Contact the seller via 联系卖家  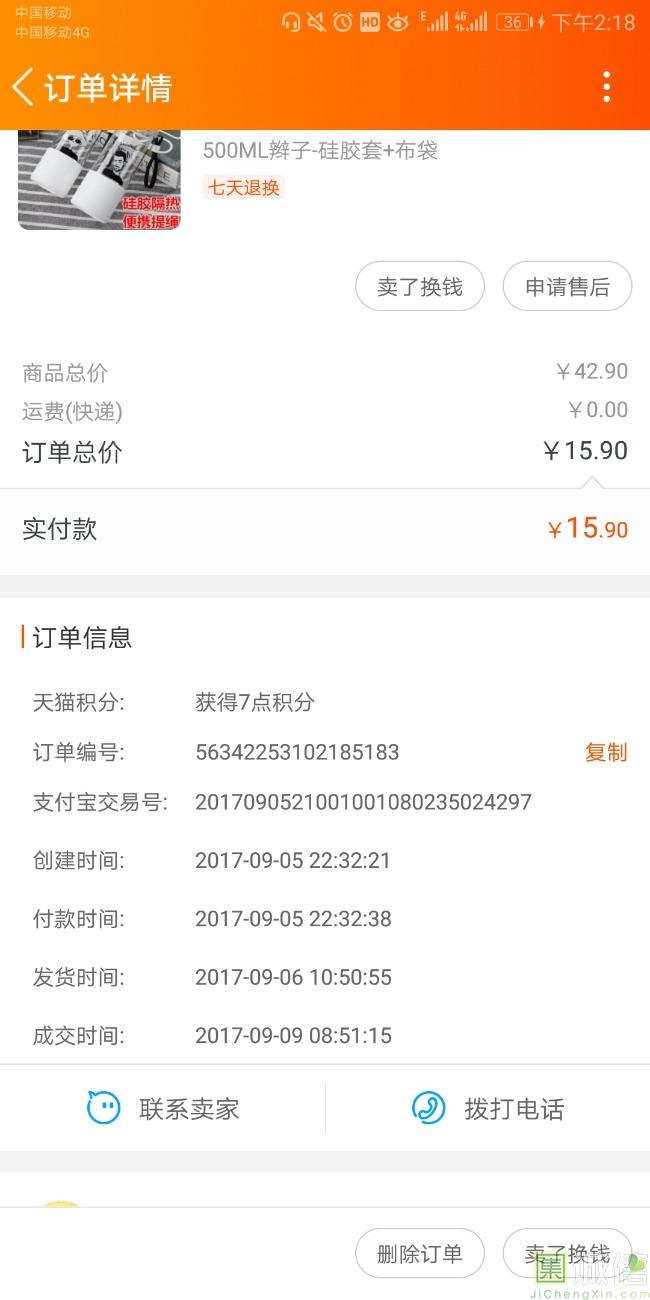click(x=163, y=1108)
